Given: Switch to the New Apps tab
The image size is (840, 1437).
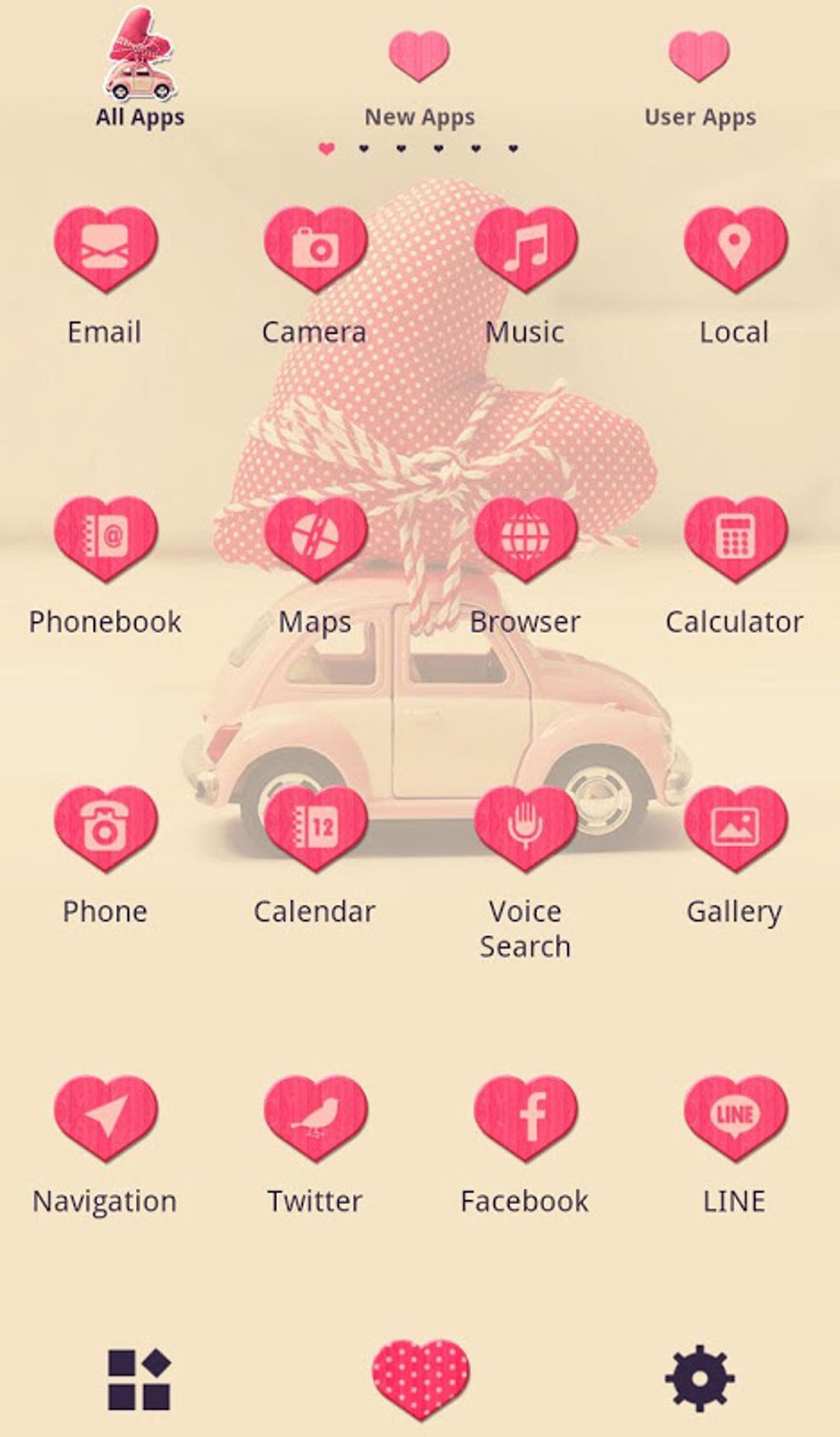Looking at the screenshot, I should tap(419, 80).
